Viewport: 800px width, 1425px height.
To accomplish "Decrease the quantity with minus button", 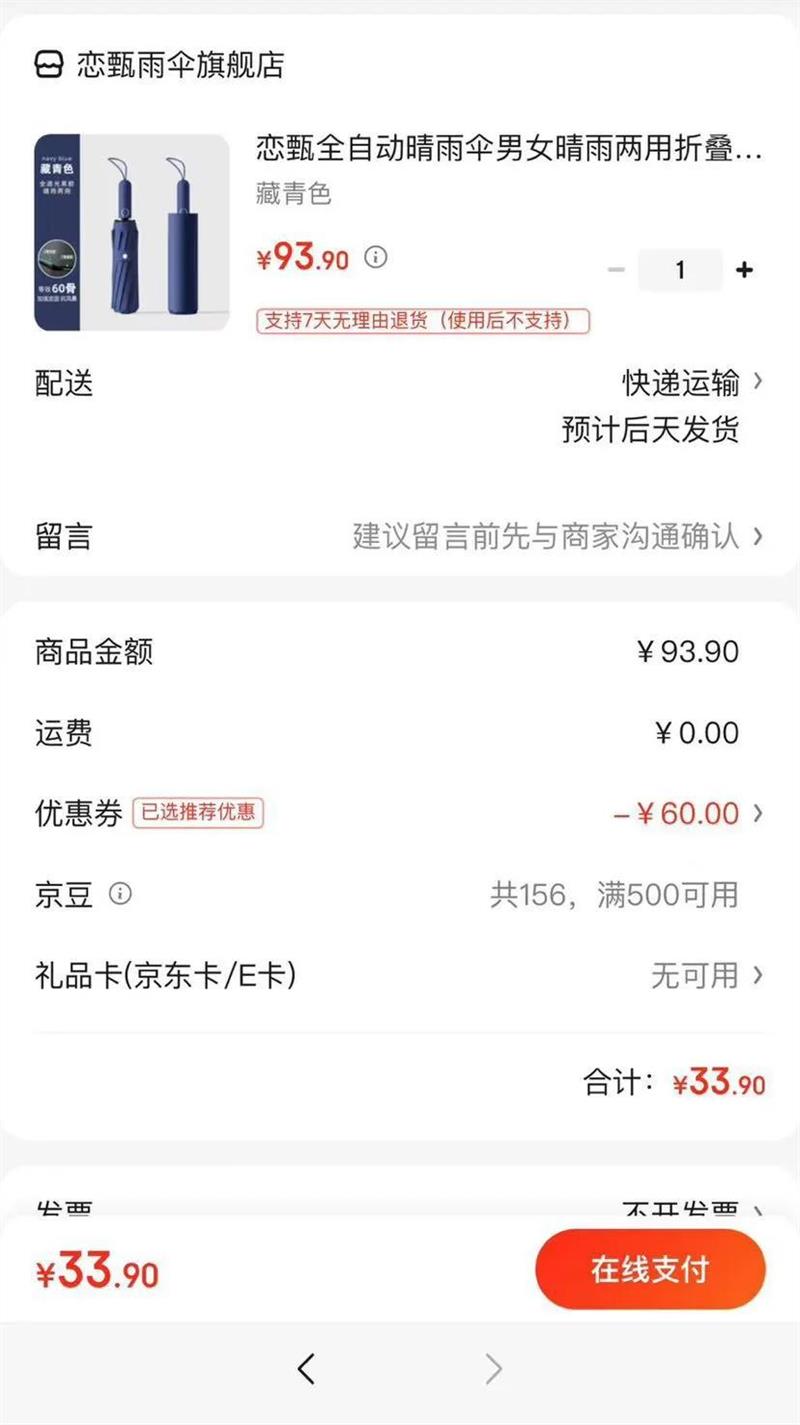I will tap(616, 270).
